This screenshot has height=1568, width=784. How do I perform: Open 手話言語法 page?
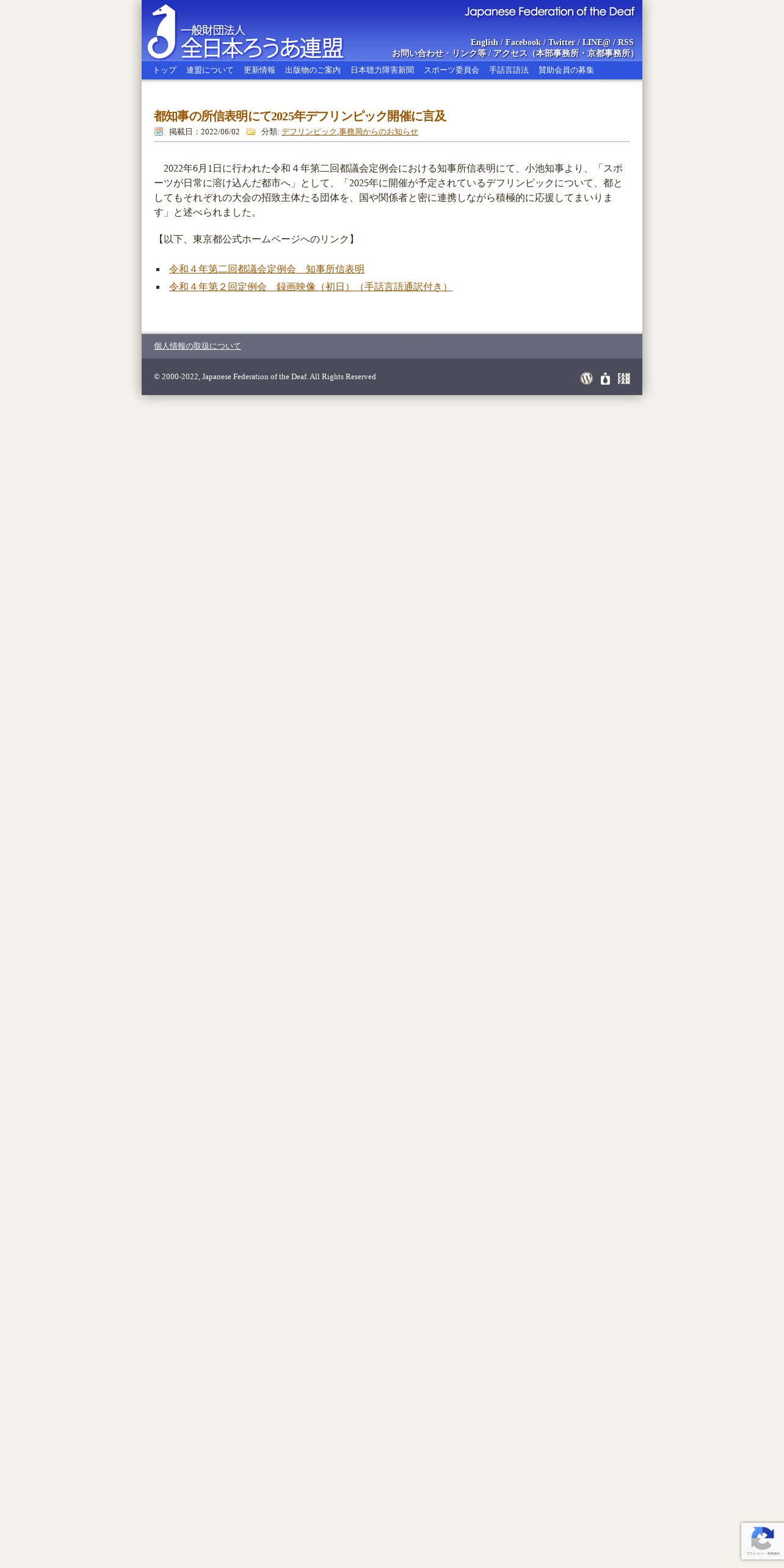[x=509, y=70]
